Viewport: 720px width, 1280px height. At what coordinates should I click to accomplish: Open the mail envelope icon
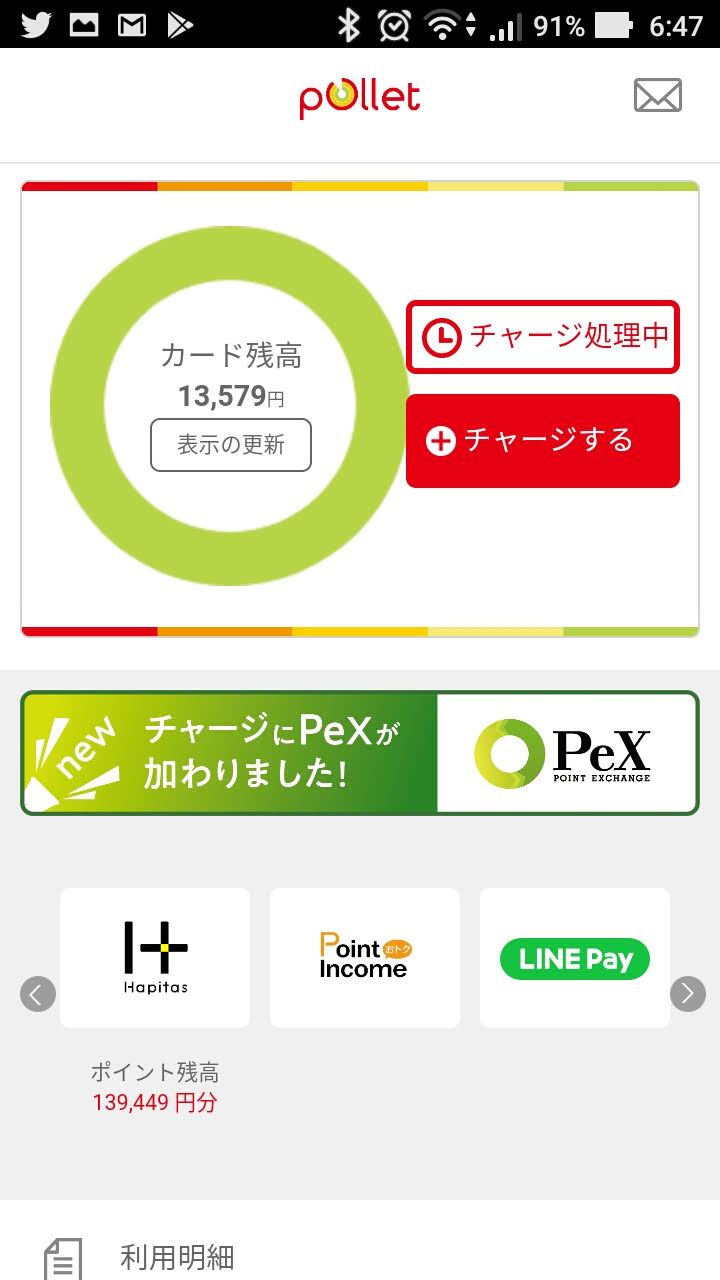pos(657,96)
